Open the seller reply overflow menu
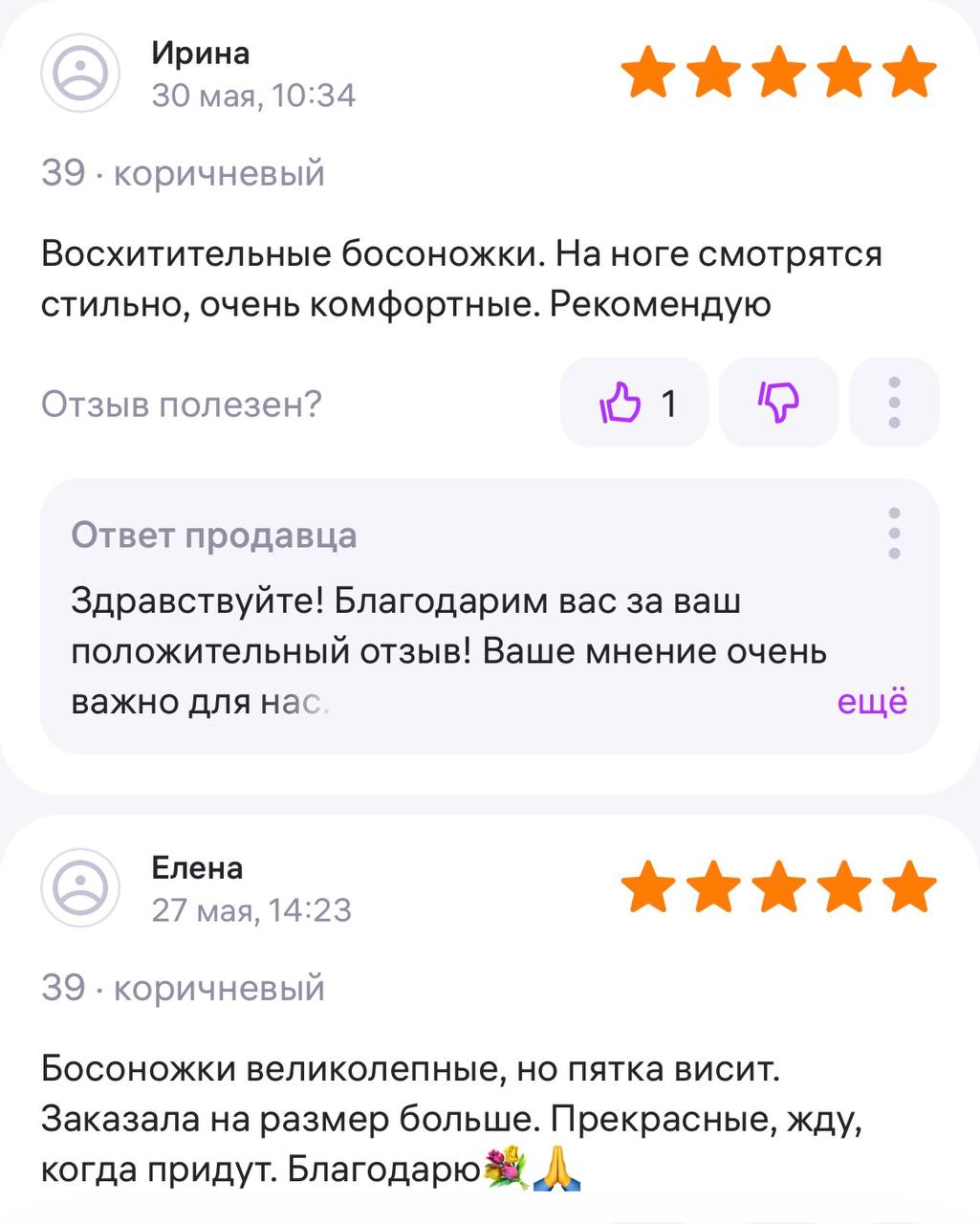The image size is (980, 1224). tap(894, 534)
